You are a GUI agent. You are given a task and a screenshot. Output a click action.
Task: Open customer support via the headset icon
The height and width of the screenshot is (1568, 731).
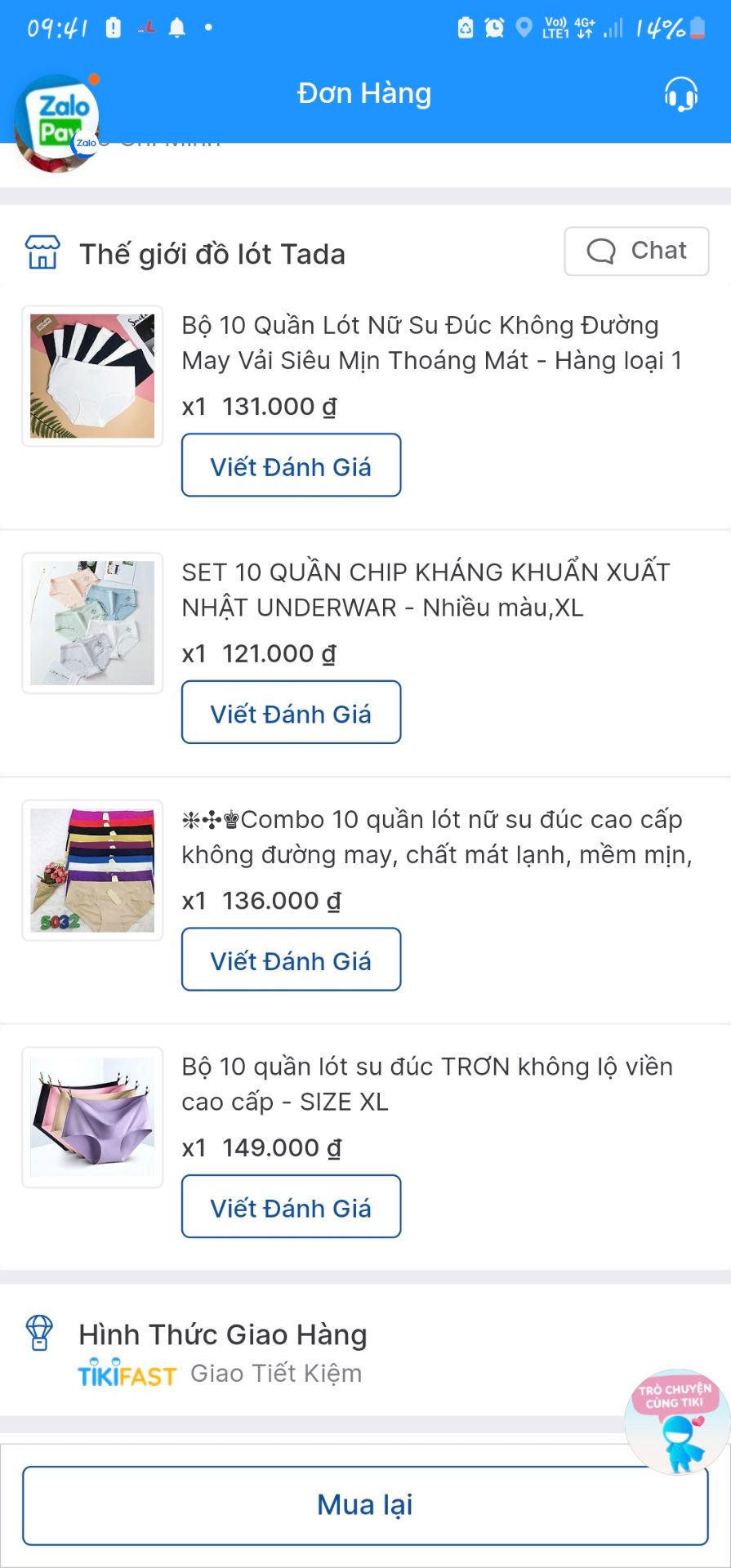(681, 94)
